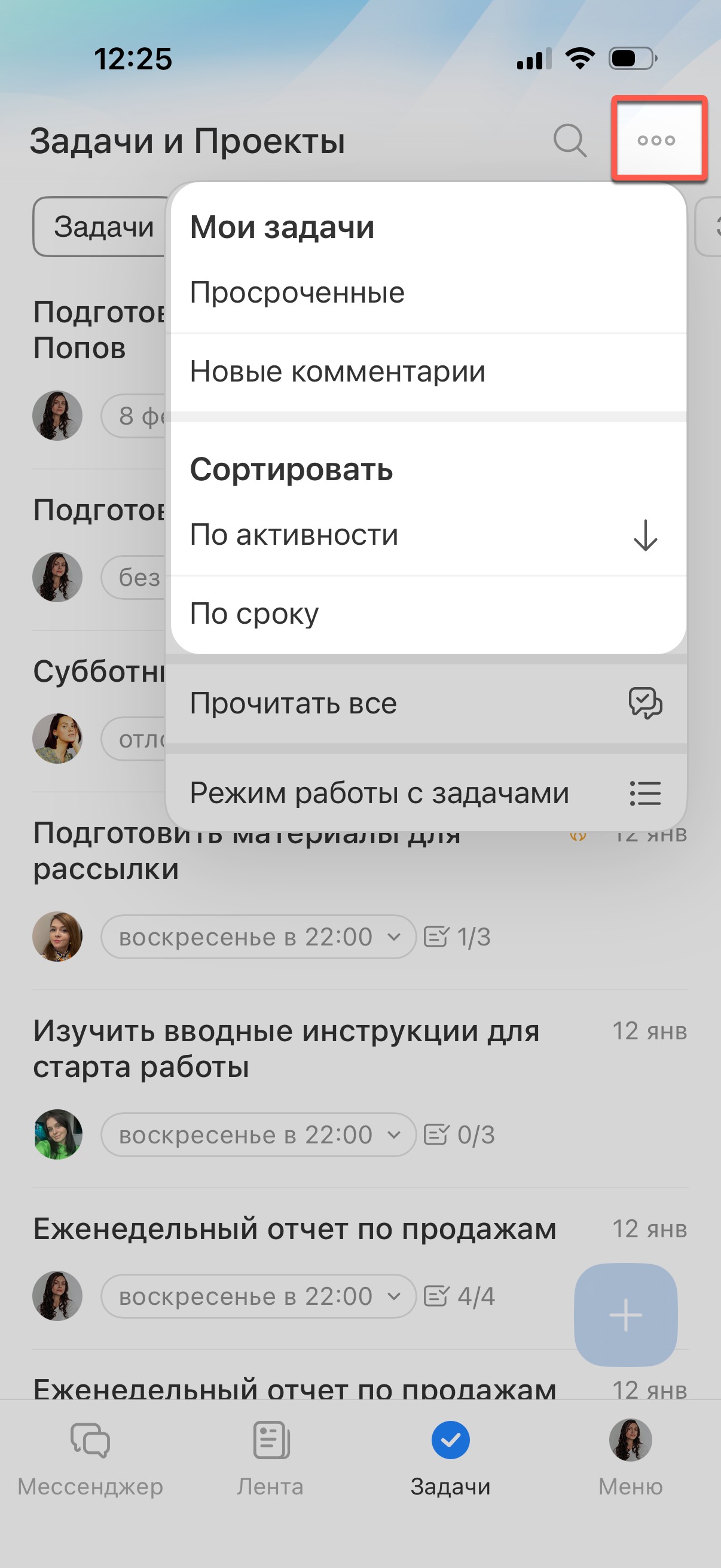
Task: Choose Прочитать все
Action: pos(294,704)
